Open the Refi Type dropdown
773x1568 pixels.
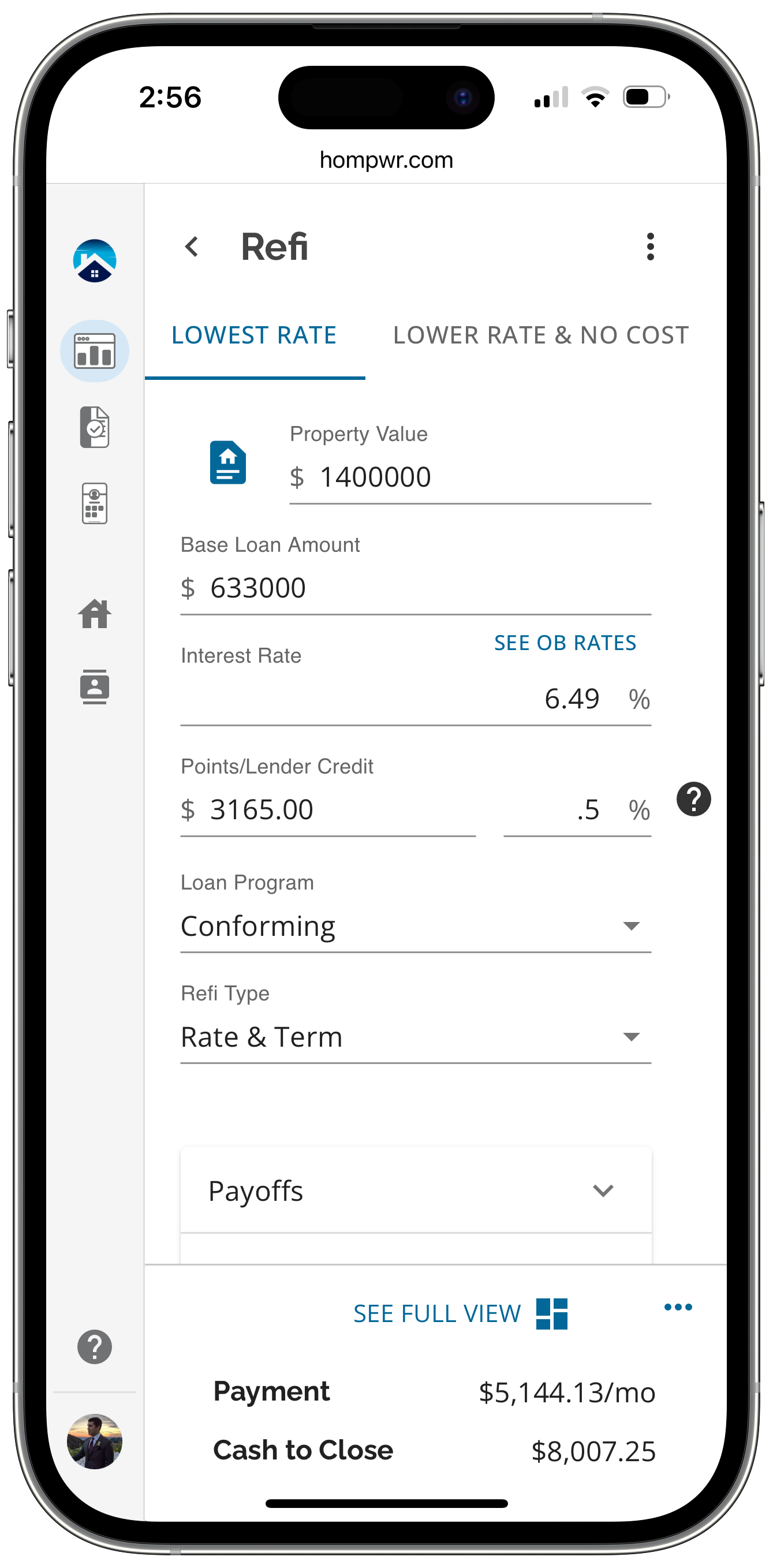[x=415, y=1037]
